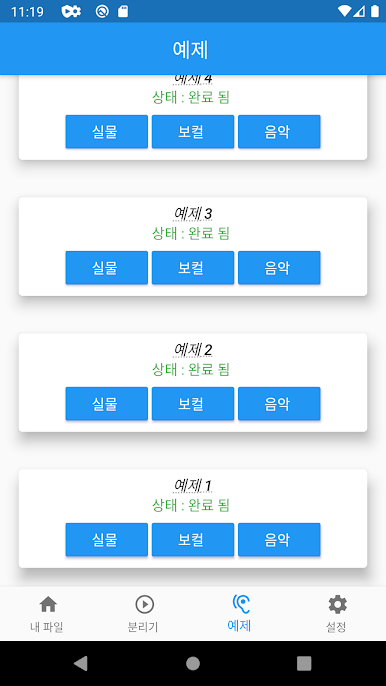
Task: Open the 분리기 tab
Action: pyautogui.click(x=144, y=614)
